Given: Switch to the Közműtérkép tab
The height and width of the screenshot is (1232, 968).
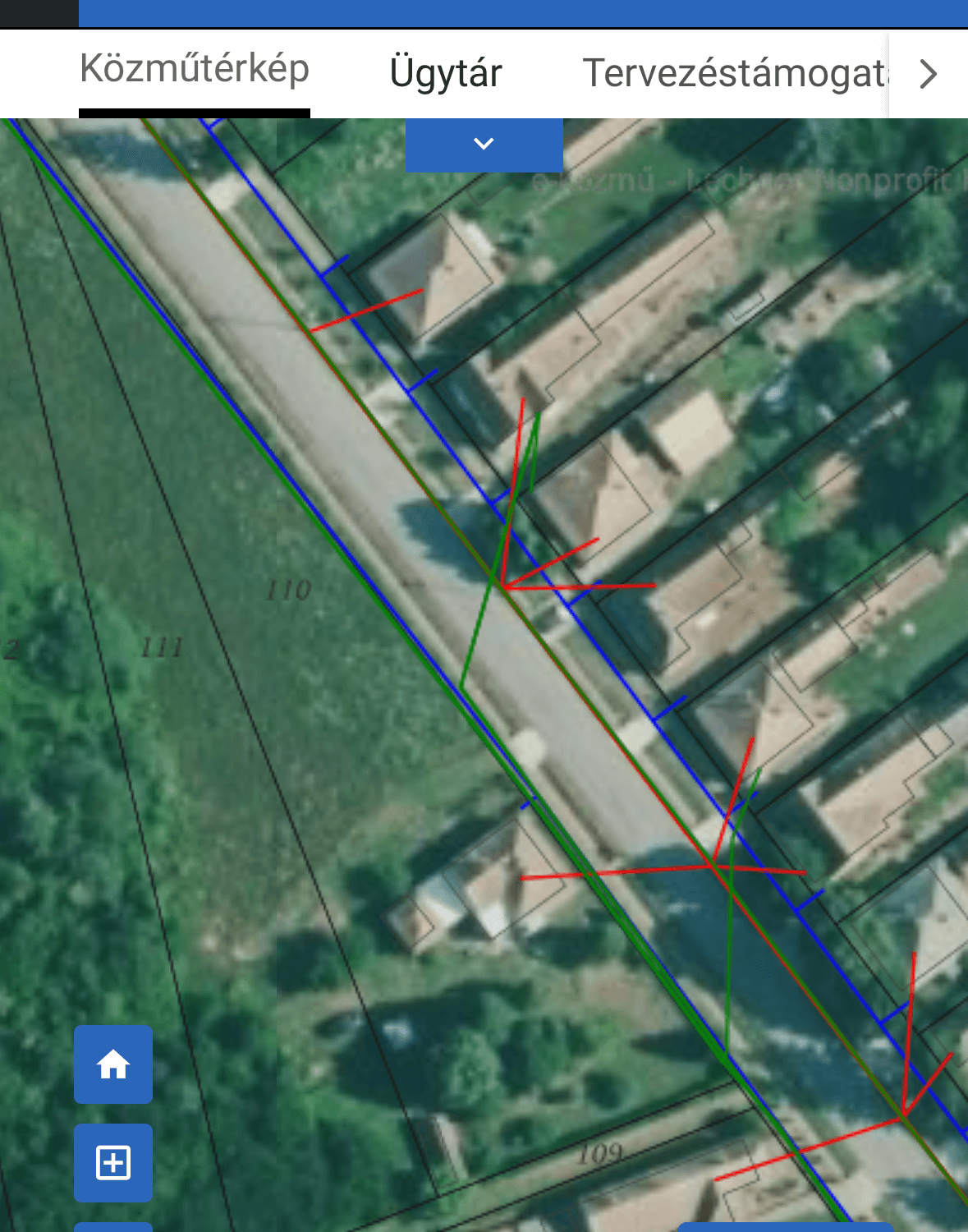Looking at the screenshot, I should [195, 71].
